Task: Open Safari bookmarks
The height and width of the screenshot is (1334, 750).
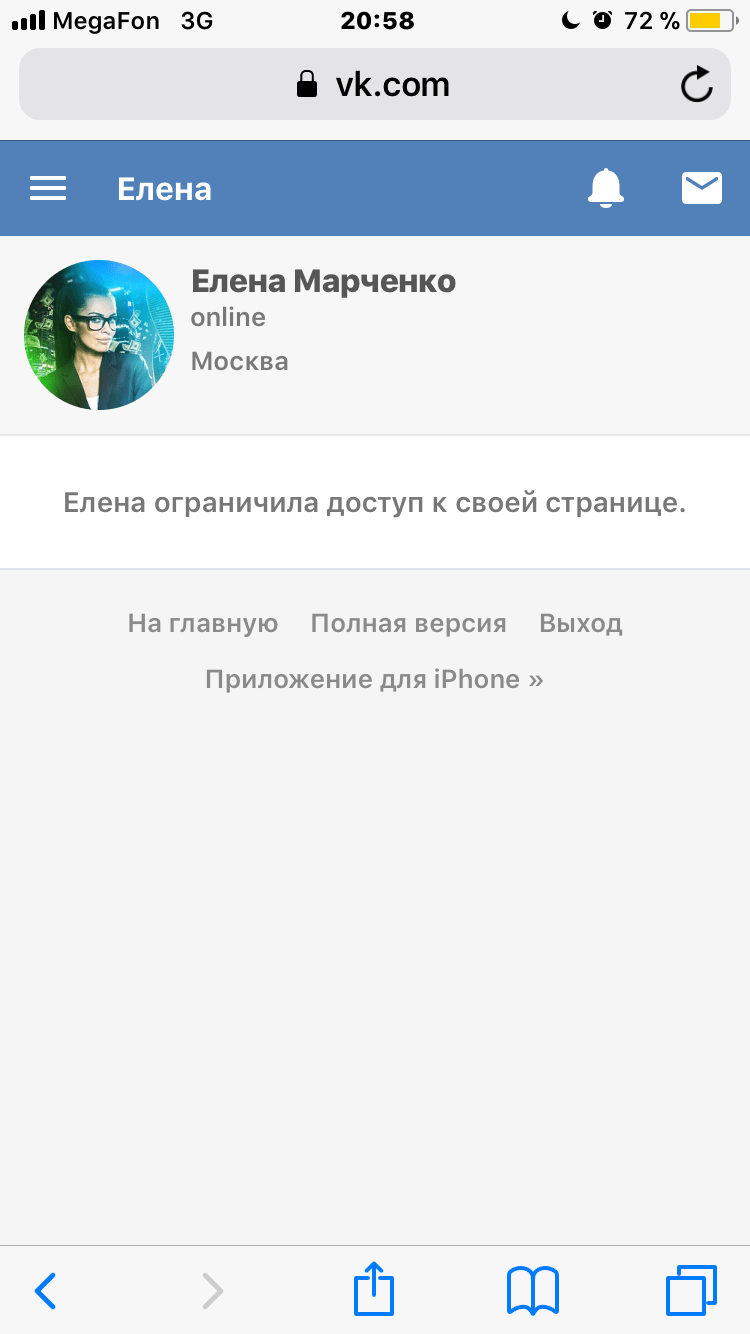Action: 533,1290
